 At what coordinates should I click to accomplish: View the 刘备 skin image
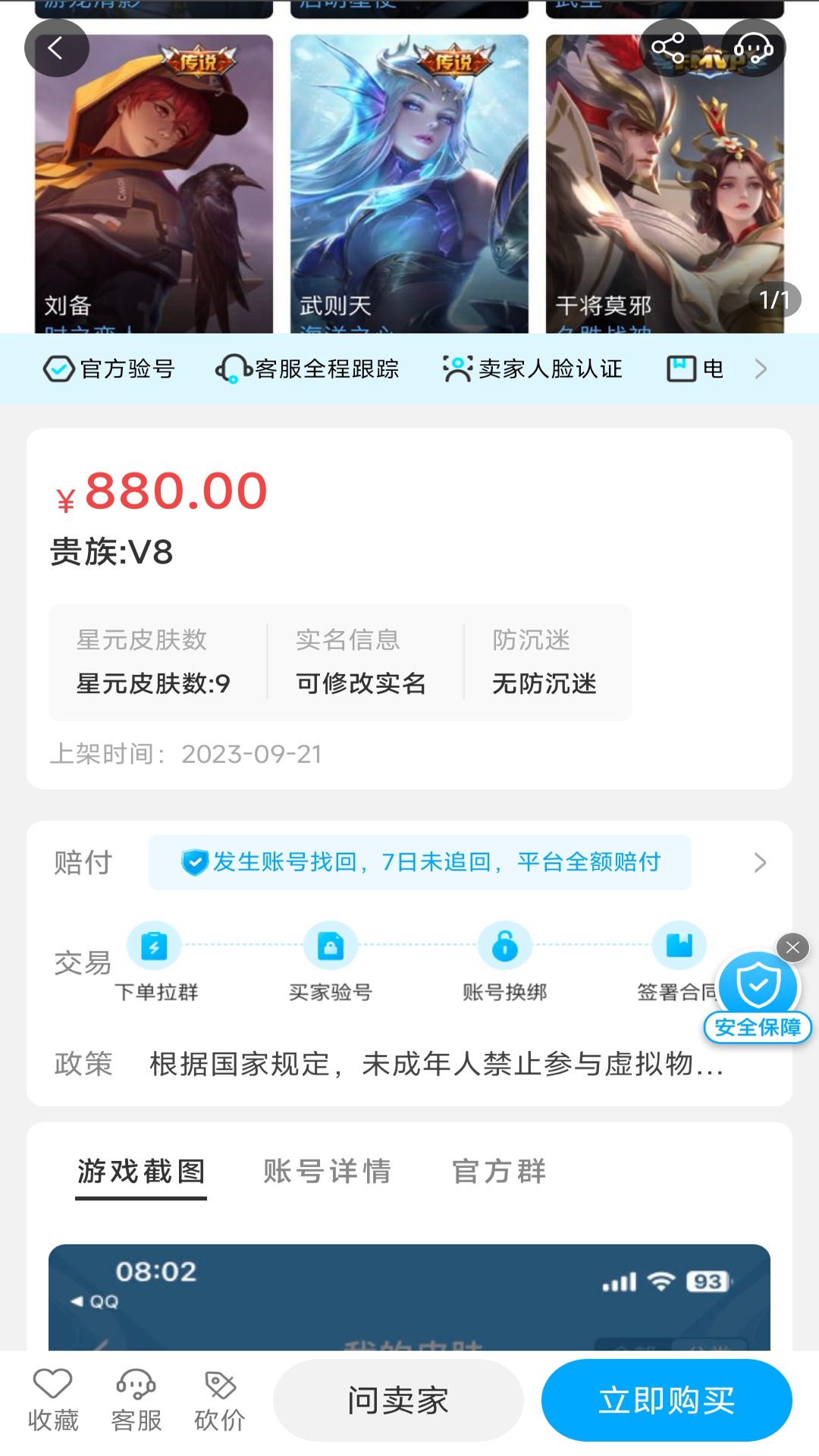point(154,182)
